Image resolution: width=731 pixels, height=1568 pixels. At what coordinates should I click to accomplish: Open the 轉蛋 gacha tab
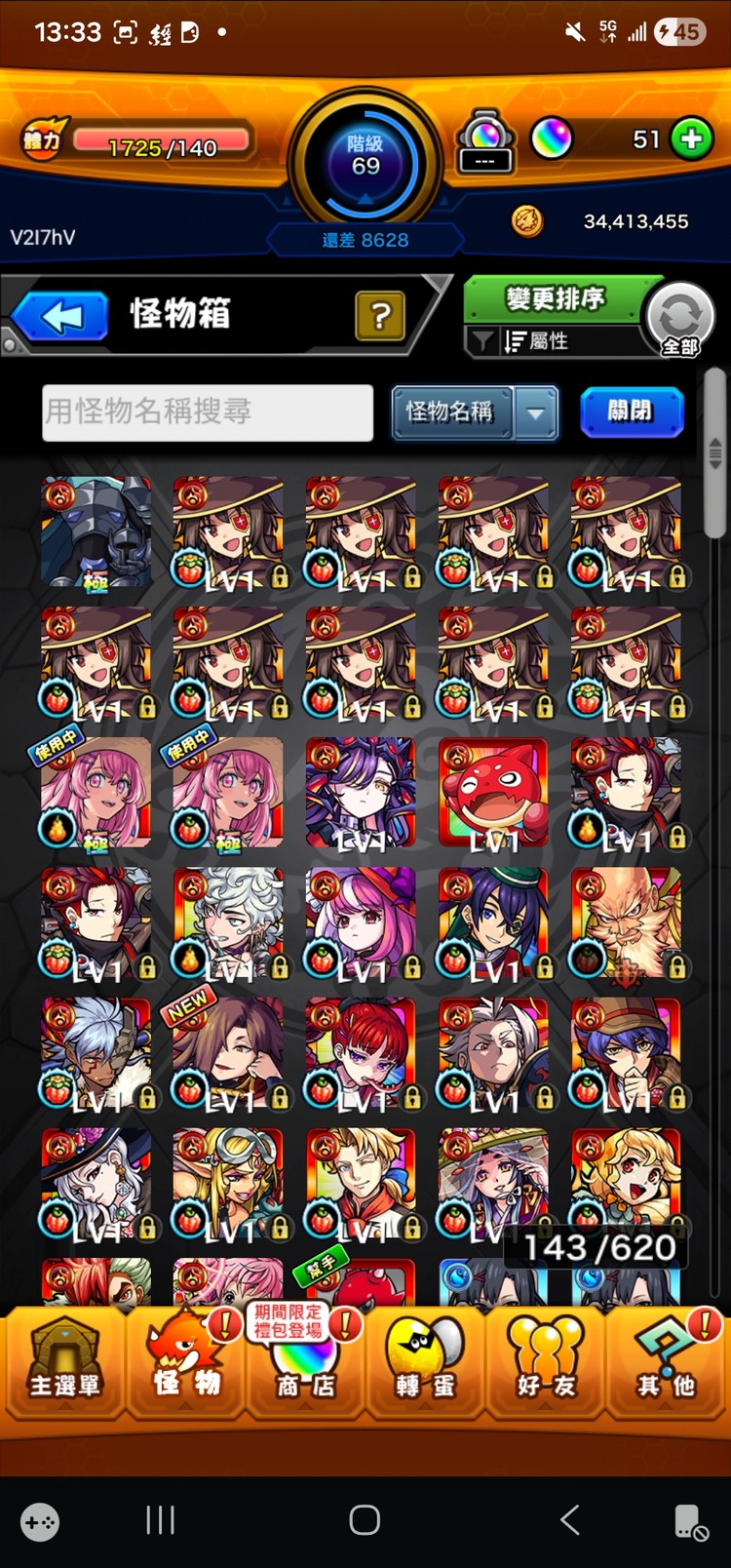(426, 1362)
